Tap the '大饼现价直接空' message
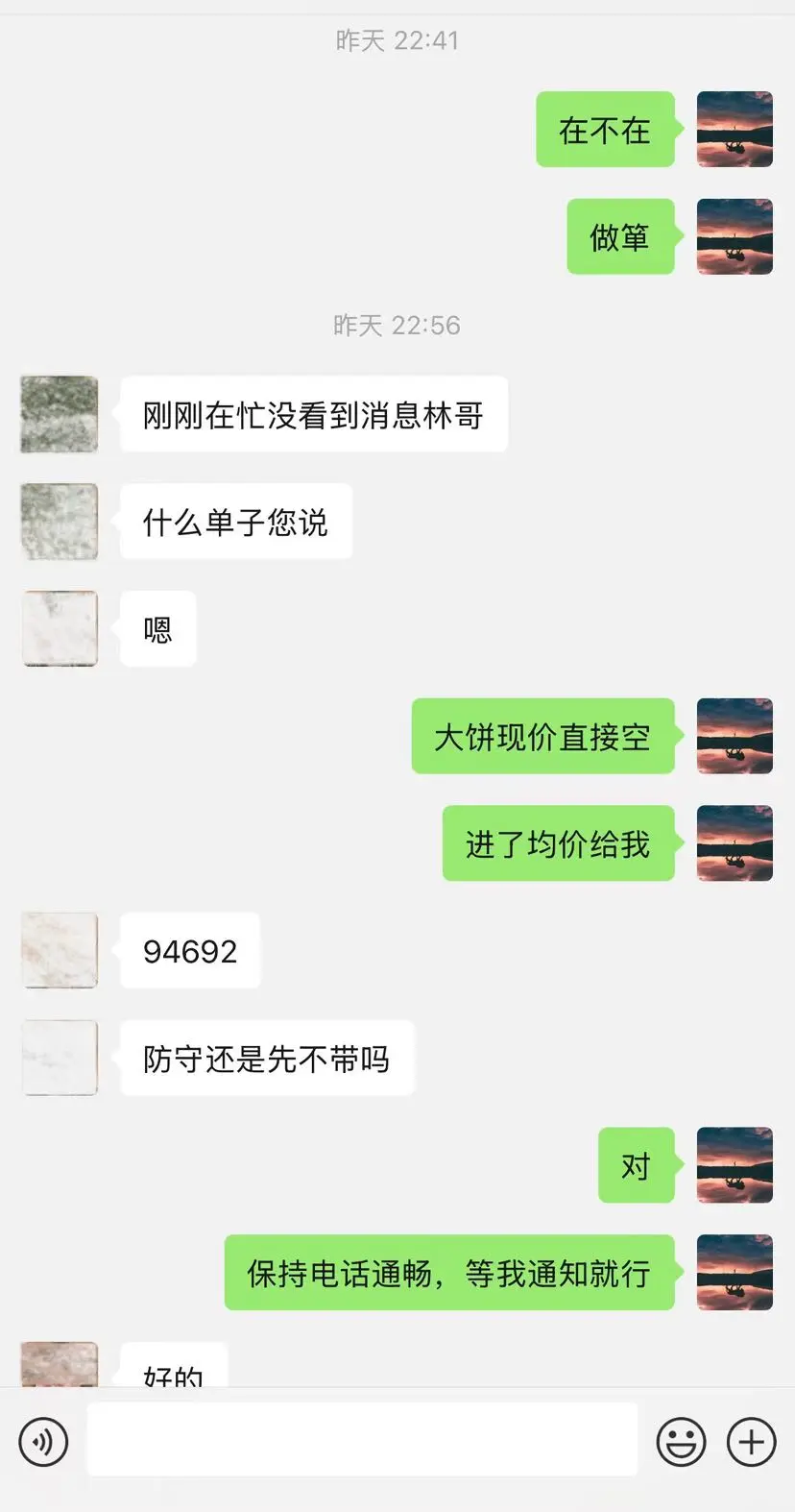795x1512 pixels. pos(542,737)
